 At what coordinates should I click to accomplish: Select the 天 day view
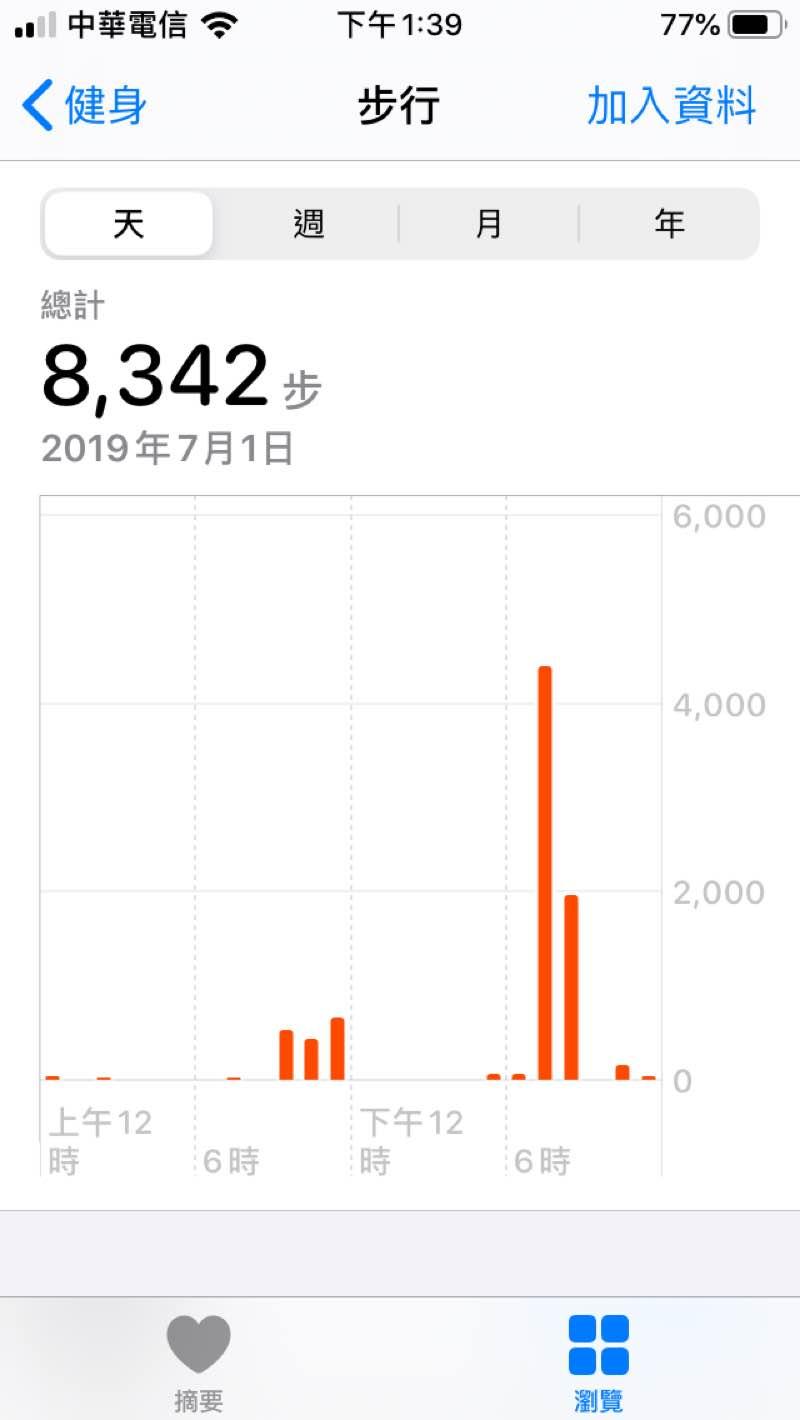click(129, 224)
